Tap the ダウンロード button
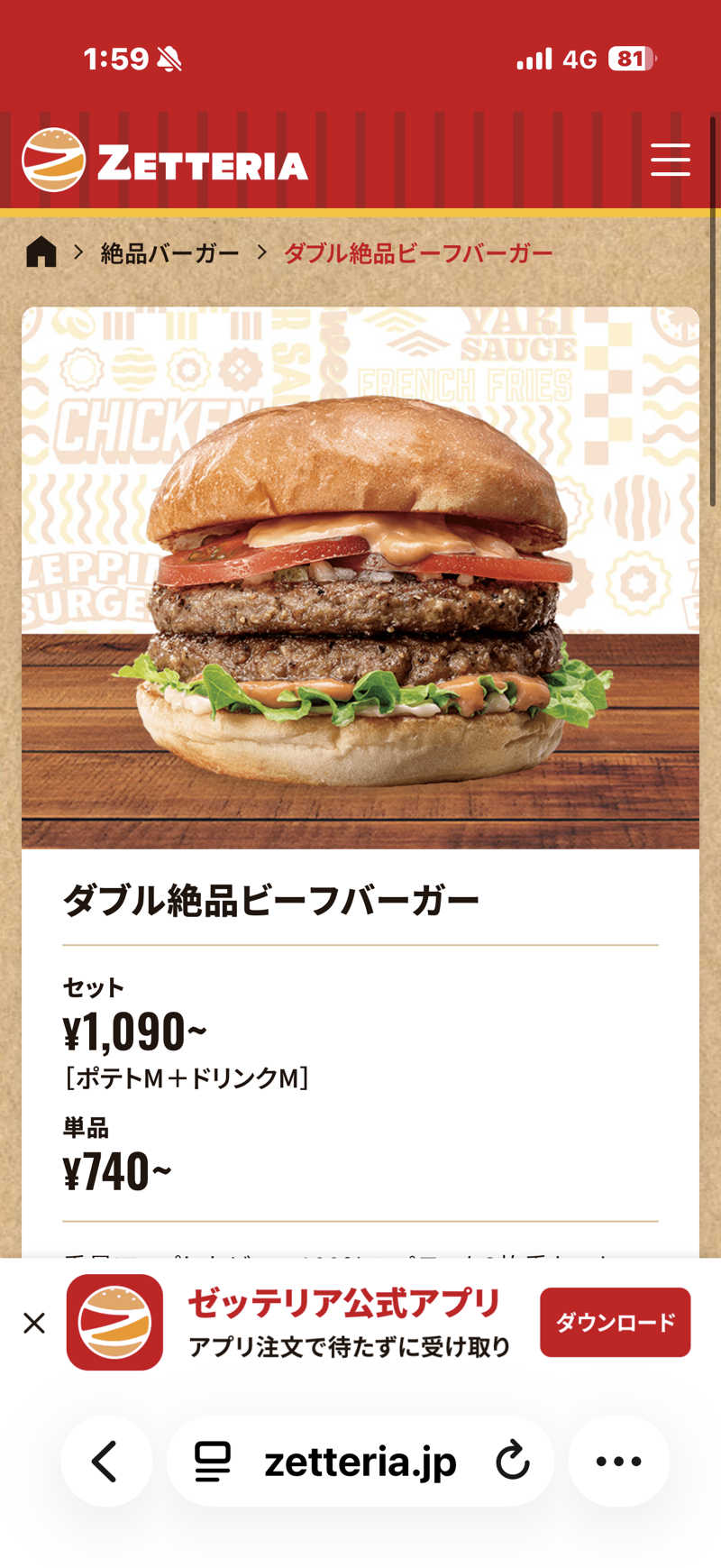Image resolution: width=721 pixels, height=1568 pixels. [616, 1322]
